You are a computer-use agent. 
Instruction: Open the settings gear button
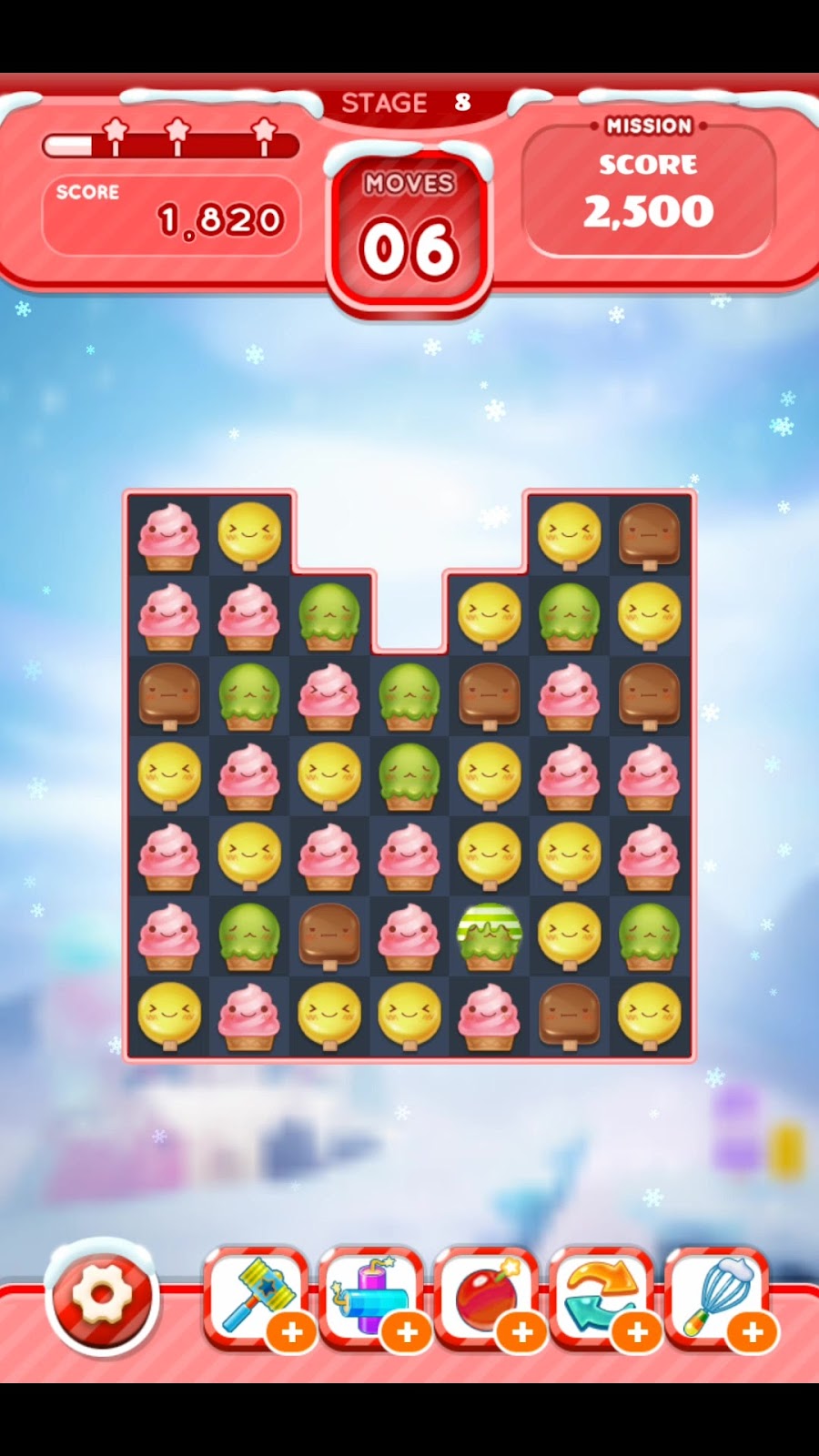(x=102, y=1297)
